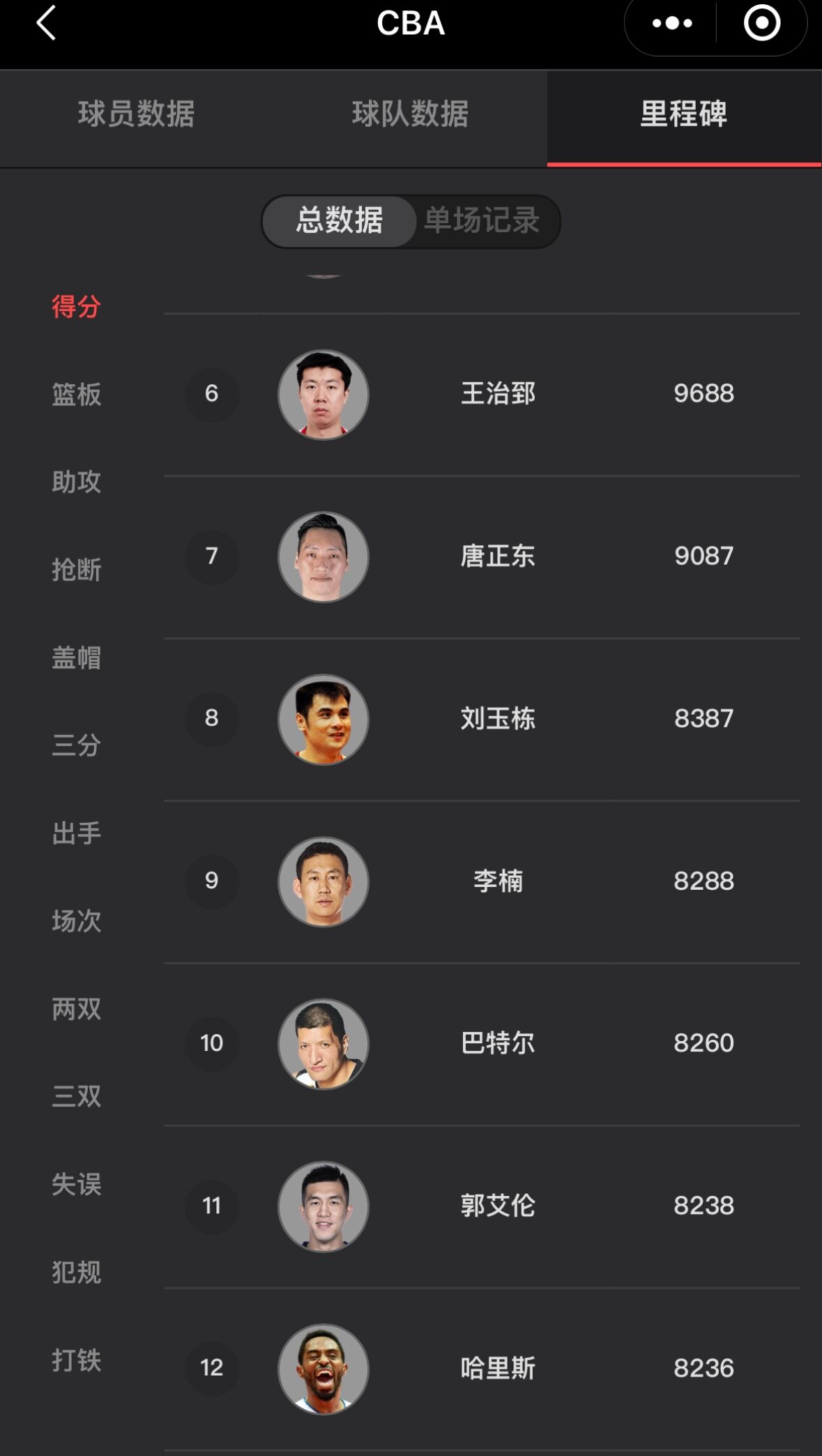
Task: Show the 两双 milestone ranking
Action: tap(77, 1009)
